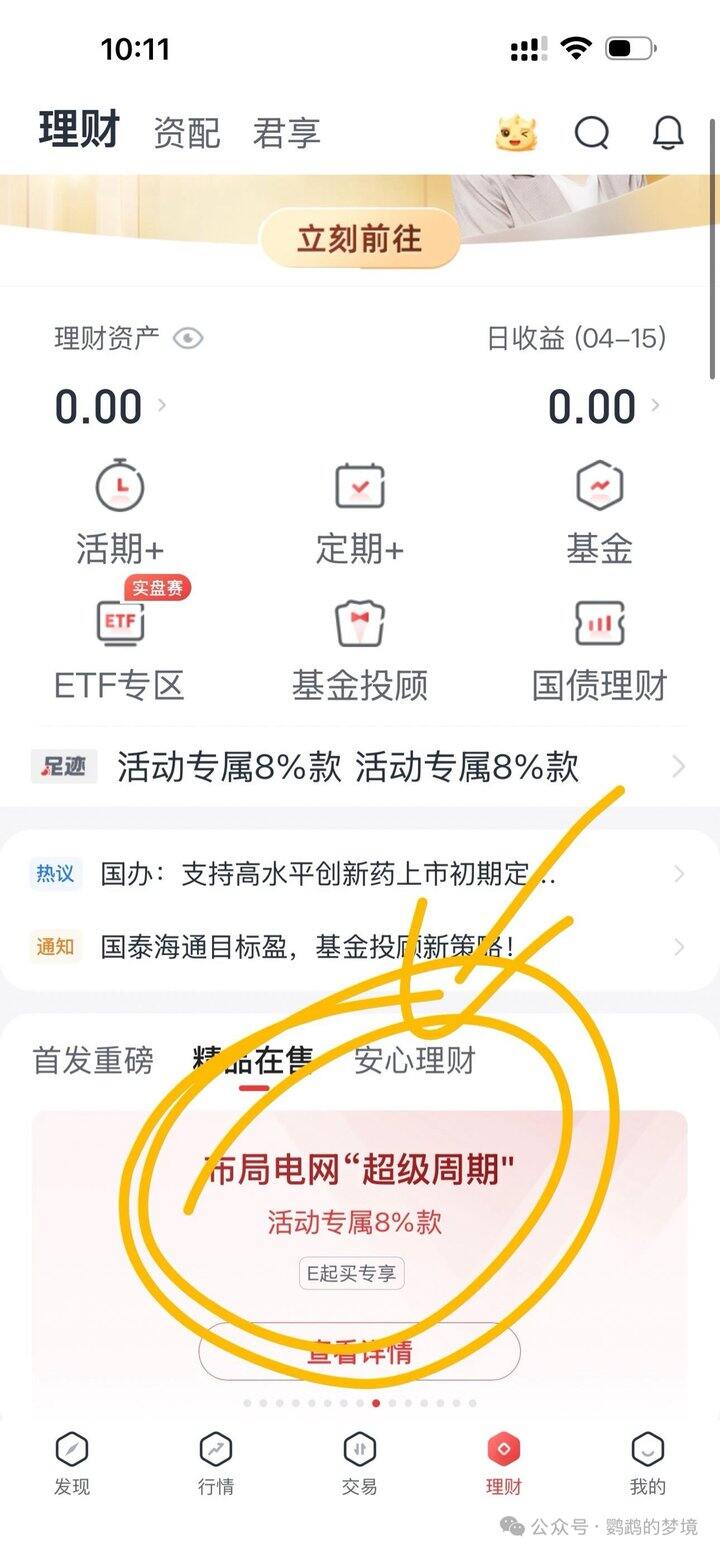This screenshot has width=720, height=1560.
Task: Toggle visibility of 理财资产 with the eye icon
Action: click(190, 339)
